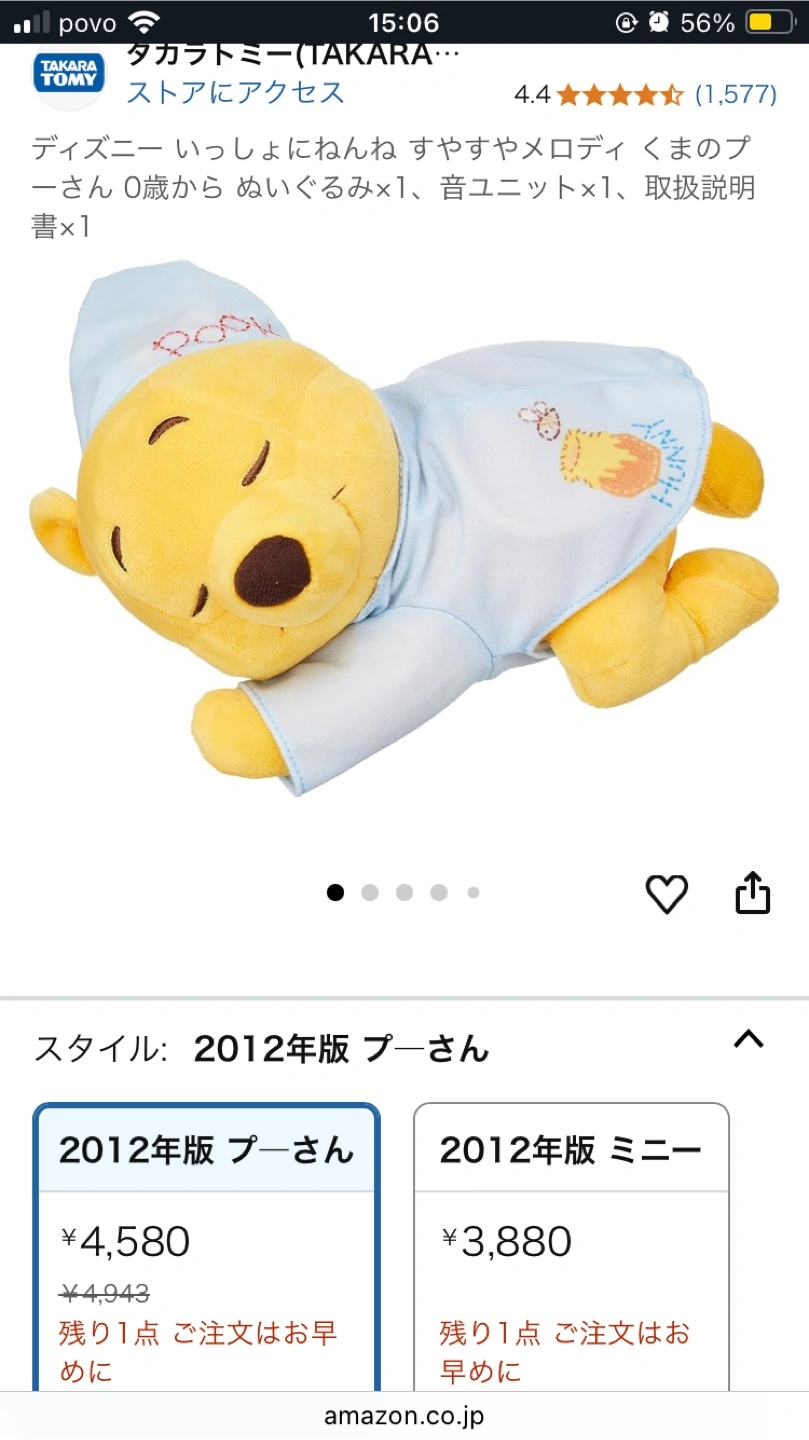Tap the amazon.co.jp address bar
This screenshot has width=809, height=1440.
click(404, 1416)
